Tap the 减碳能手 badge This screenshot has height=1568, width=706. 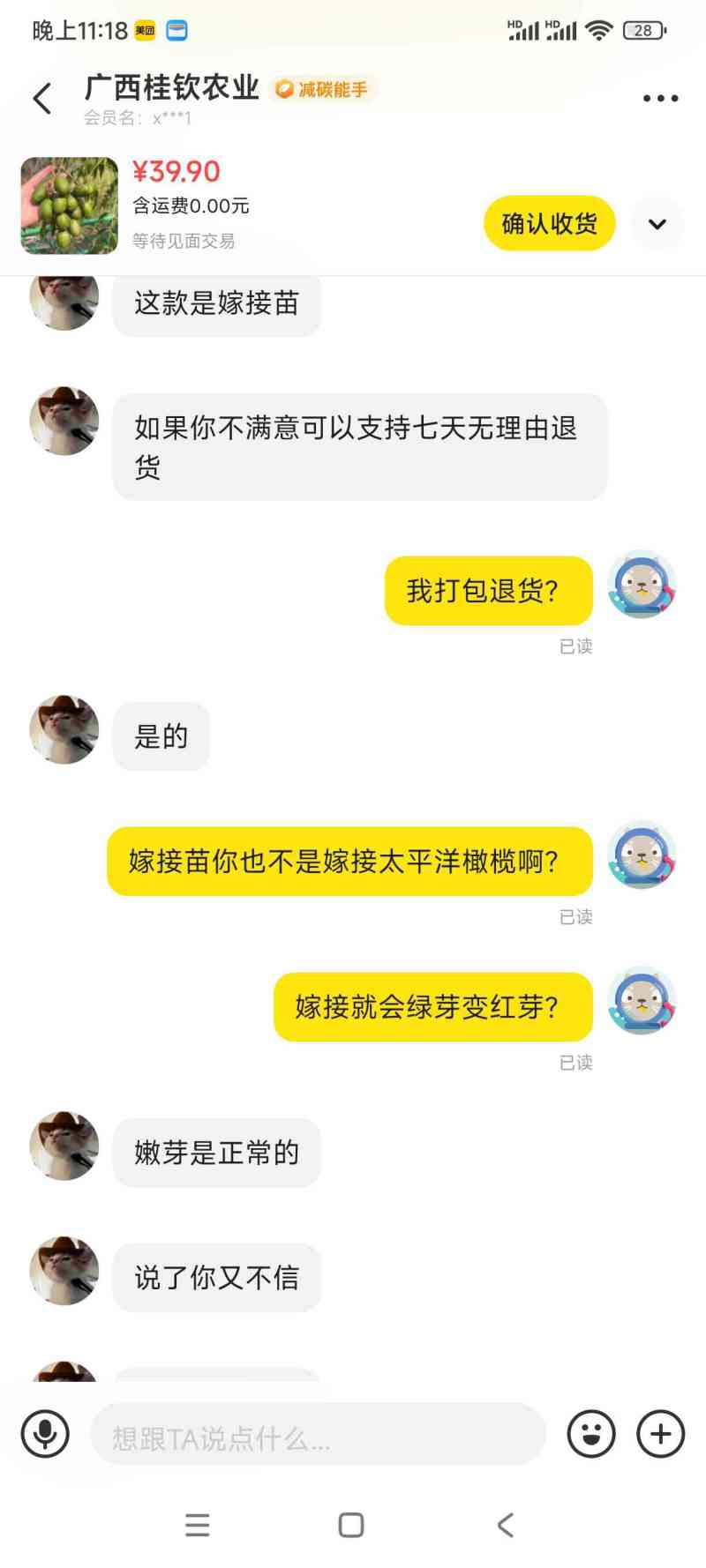pyautogui.click(x=323, y=89)
